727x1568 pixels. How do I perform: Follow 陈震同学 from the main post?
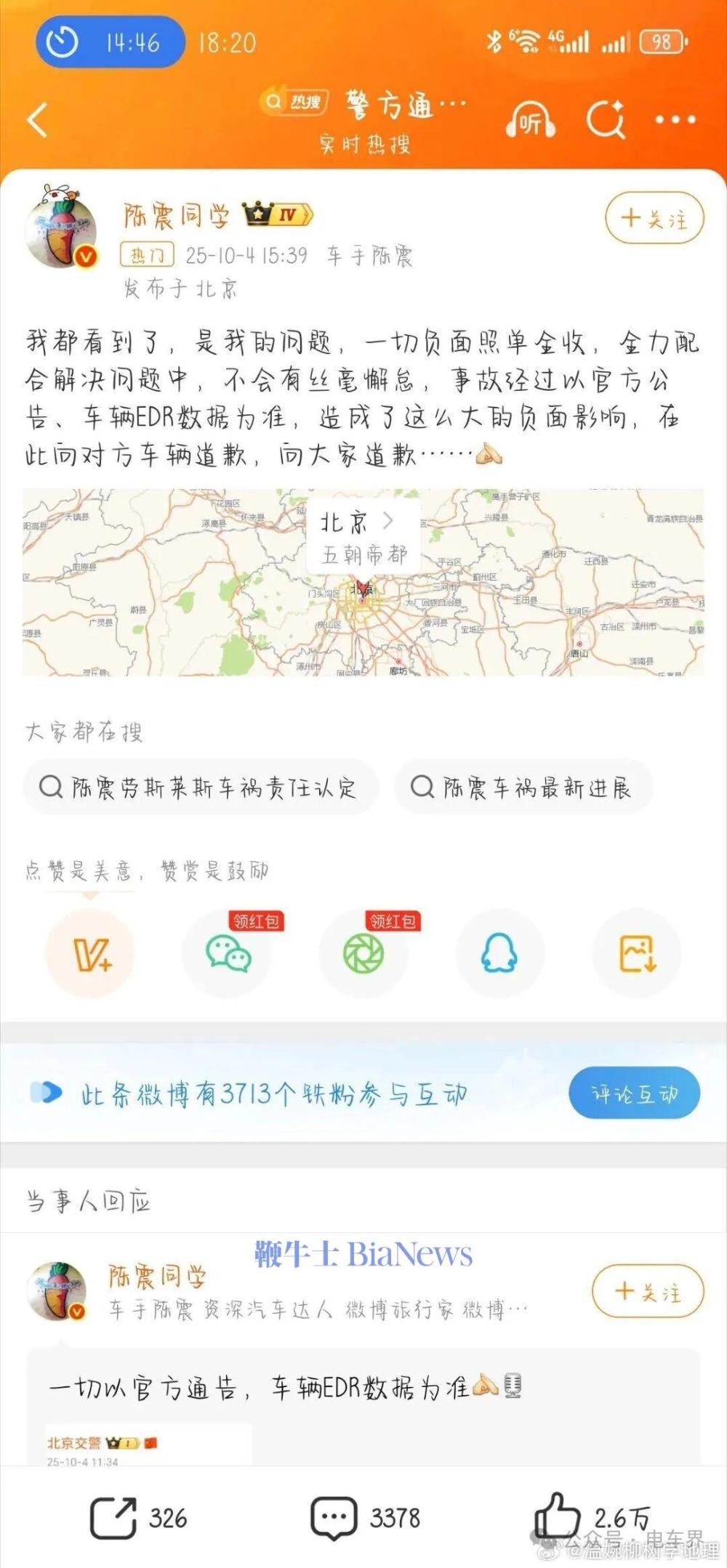pos(654,218)
